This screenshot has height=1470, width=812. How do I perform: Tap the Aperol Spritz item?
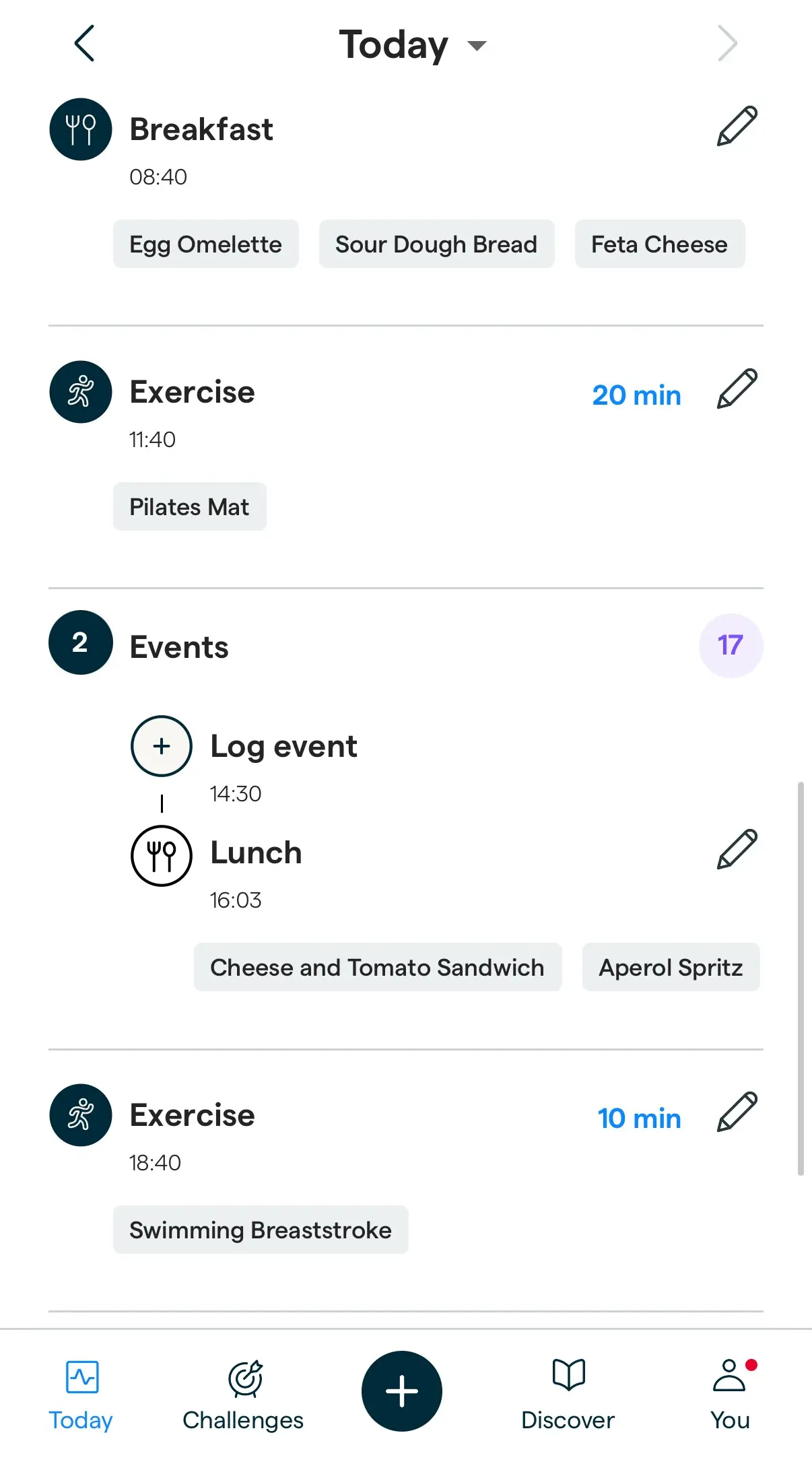670,967
